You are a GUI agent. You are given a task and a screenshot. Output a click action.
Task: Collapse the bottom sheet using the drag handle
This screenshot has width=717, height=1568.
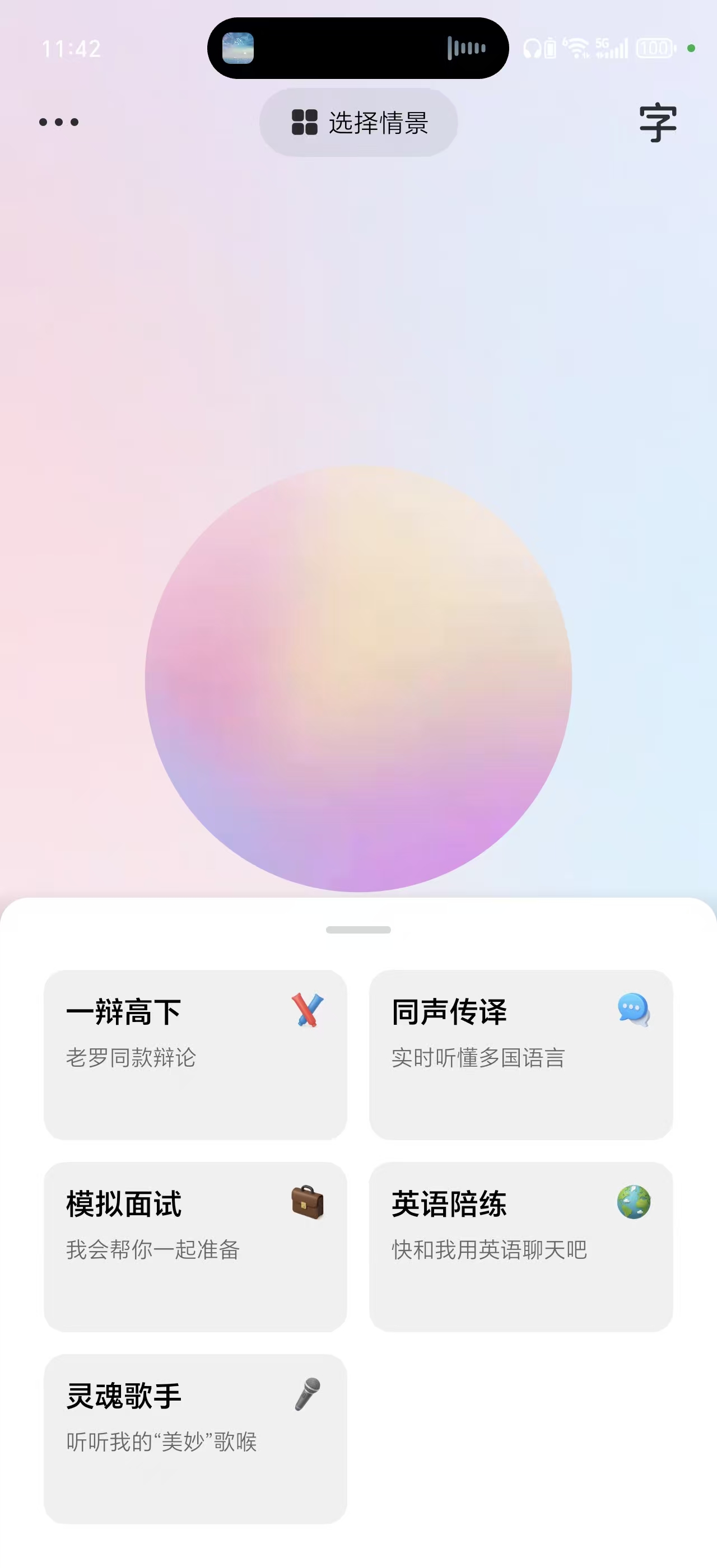[358, 930]
